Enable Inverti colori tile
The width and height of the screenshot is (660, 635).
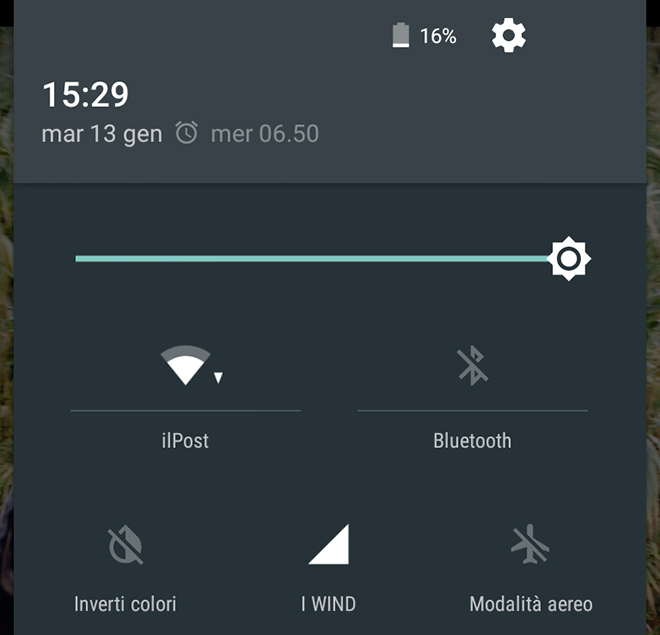coord(125,546)
